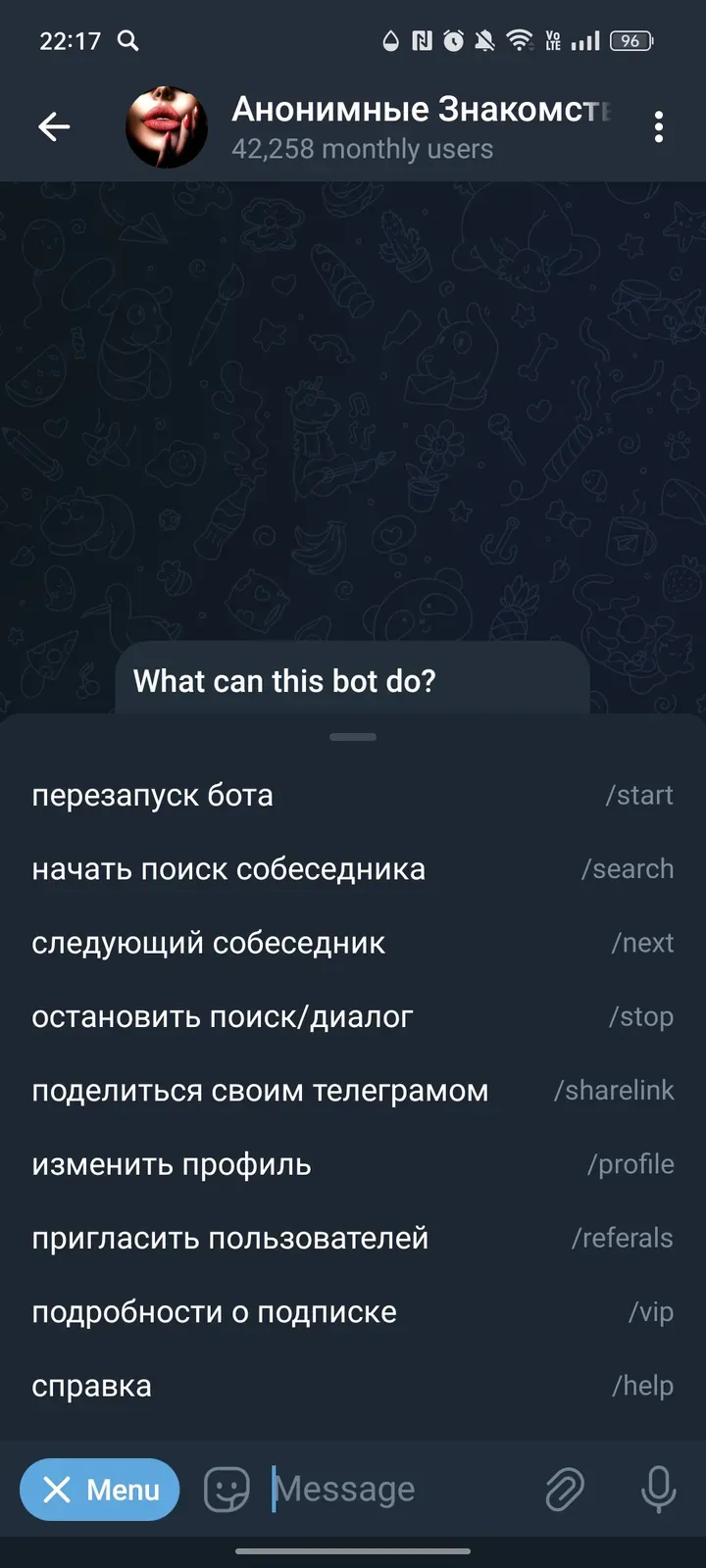Open the /vip подробности о подписке command
The width and height of the screenshot is (706, 1568).
pos(352,1312)
